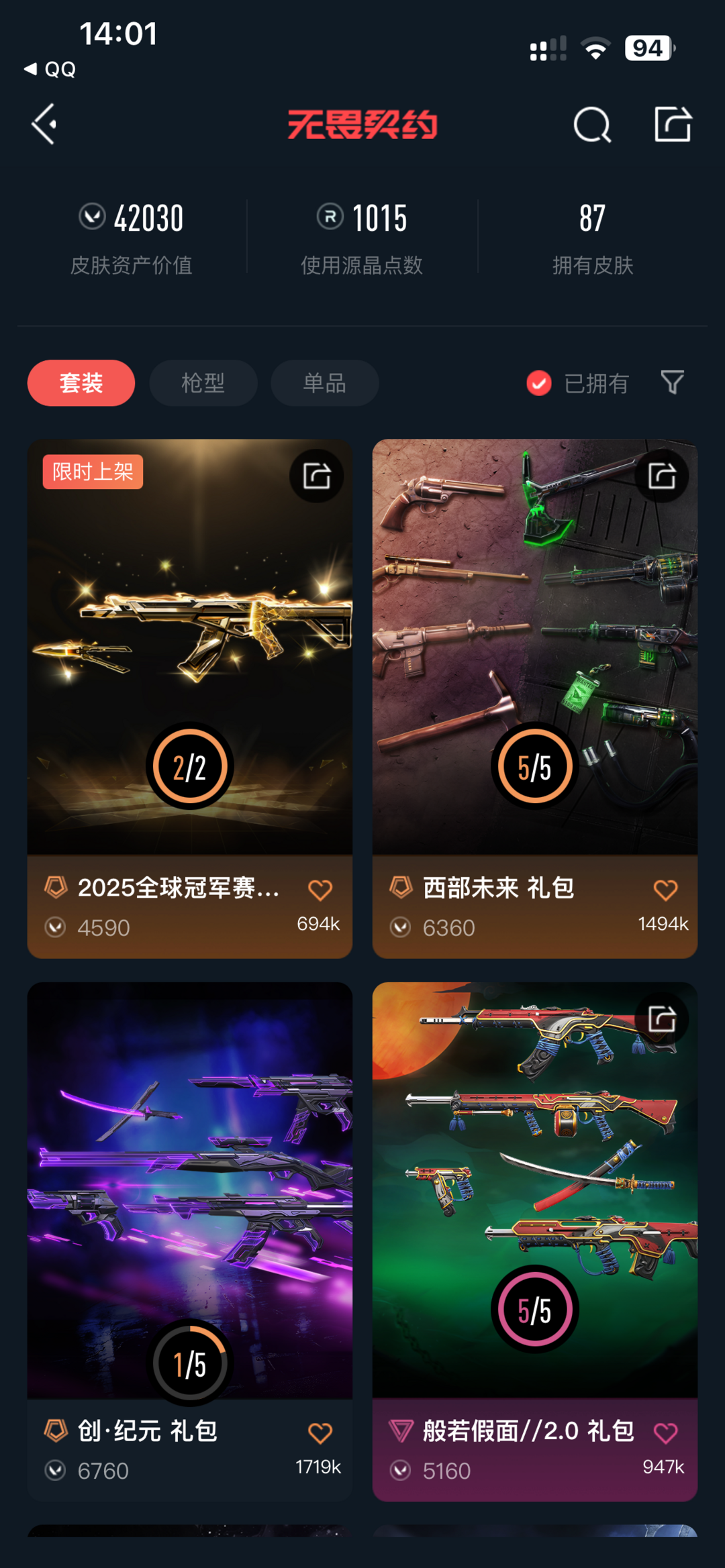This screenshot has height=1568, width=725.
Task: Switch to the 枪型 tab
Action: (203, 383)
